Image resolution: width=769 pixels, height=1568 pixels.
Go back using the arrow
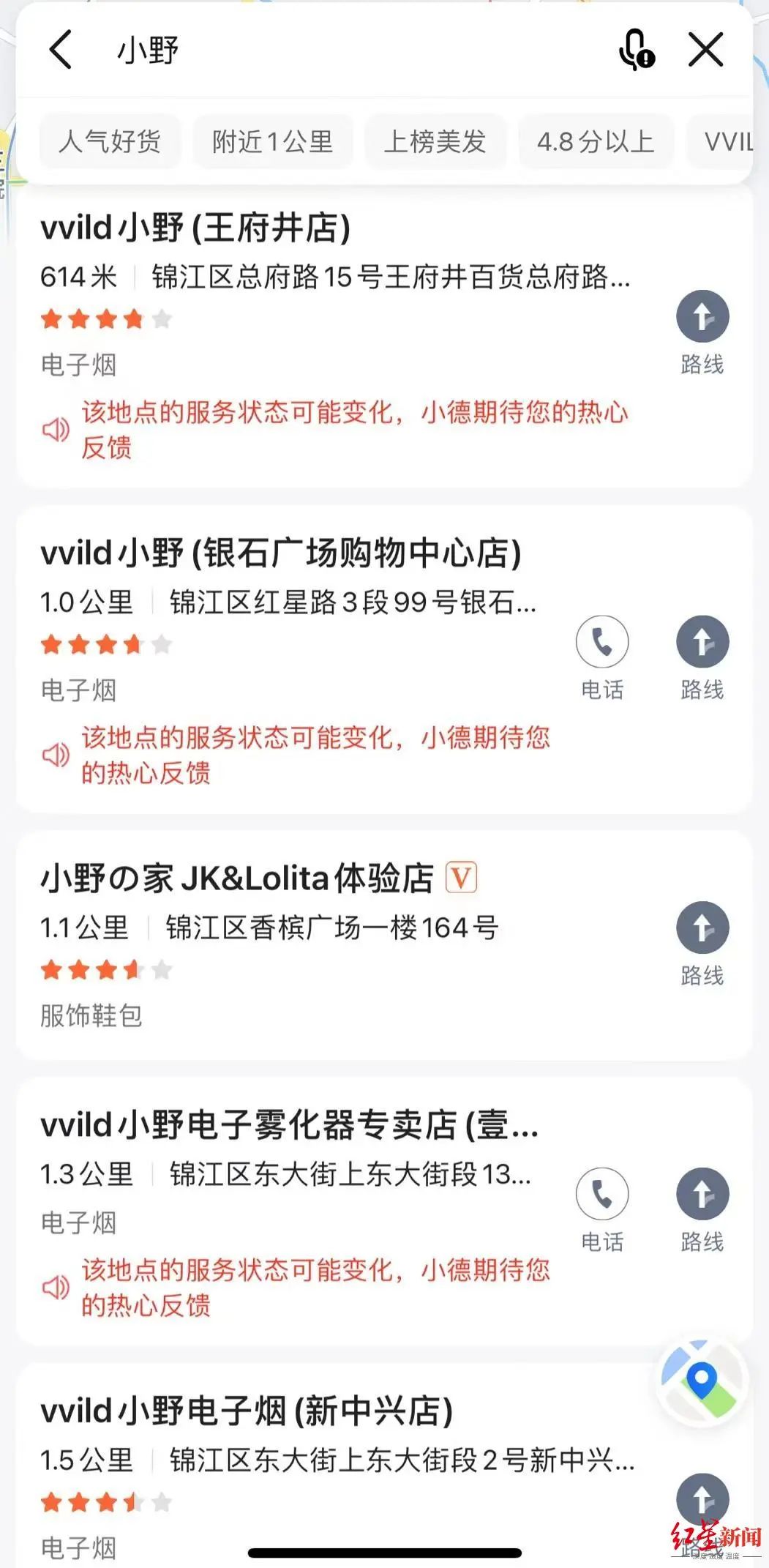coord(61,50)
